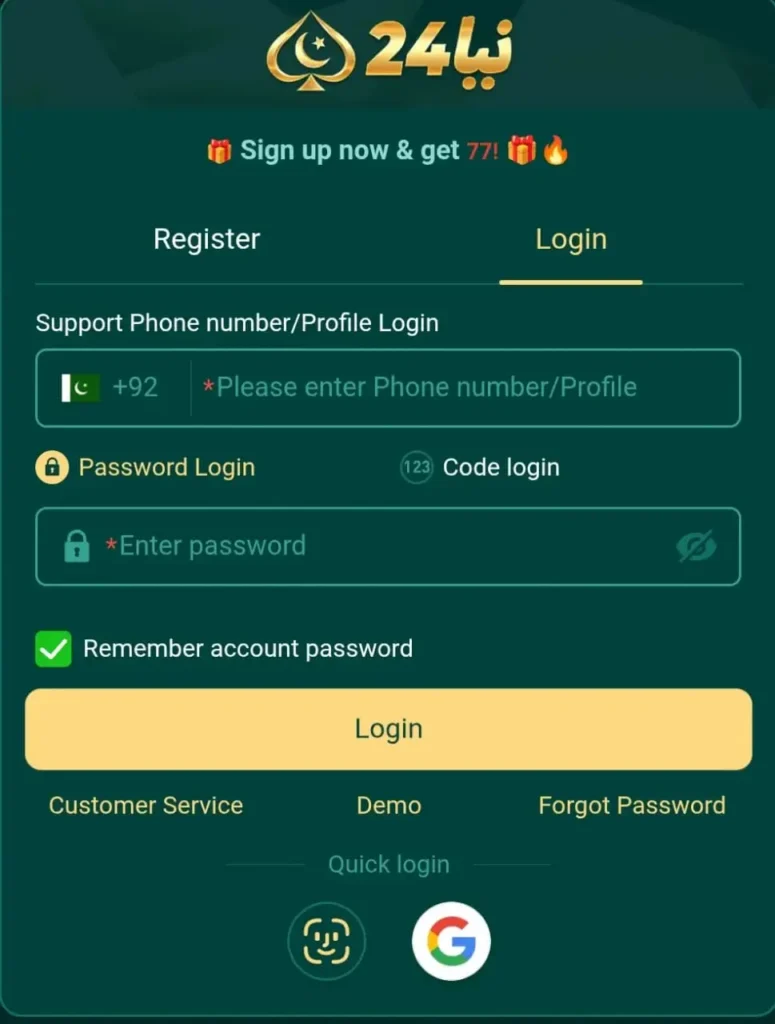Select the Login tab
Screen dimensions: 775x1024
(570, 239)
